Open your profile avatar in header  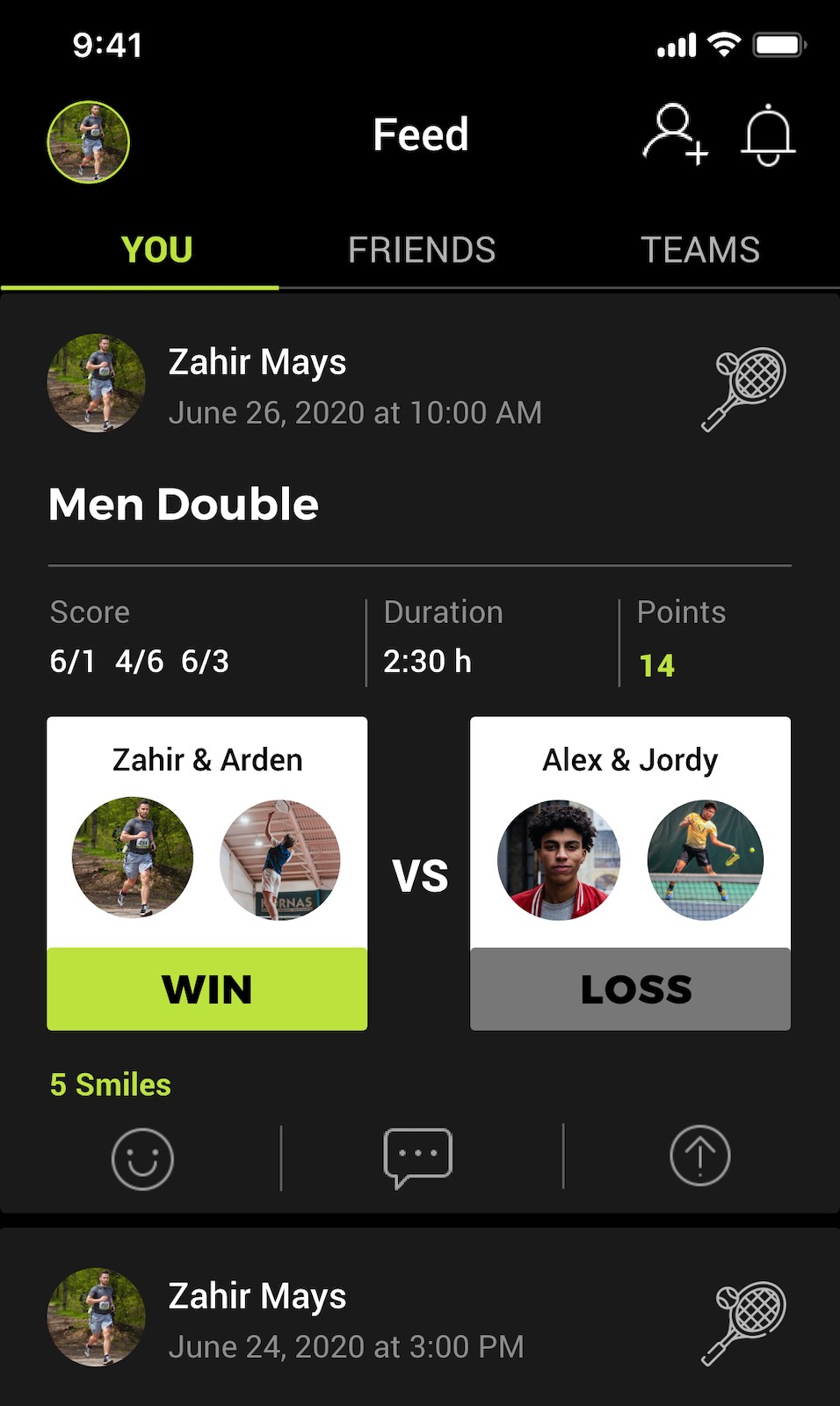point(88,141)
